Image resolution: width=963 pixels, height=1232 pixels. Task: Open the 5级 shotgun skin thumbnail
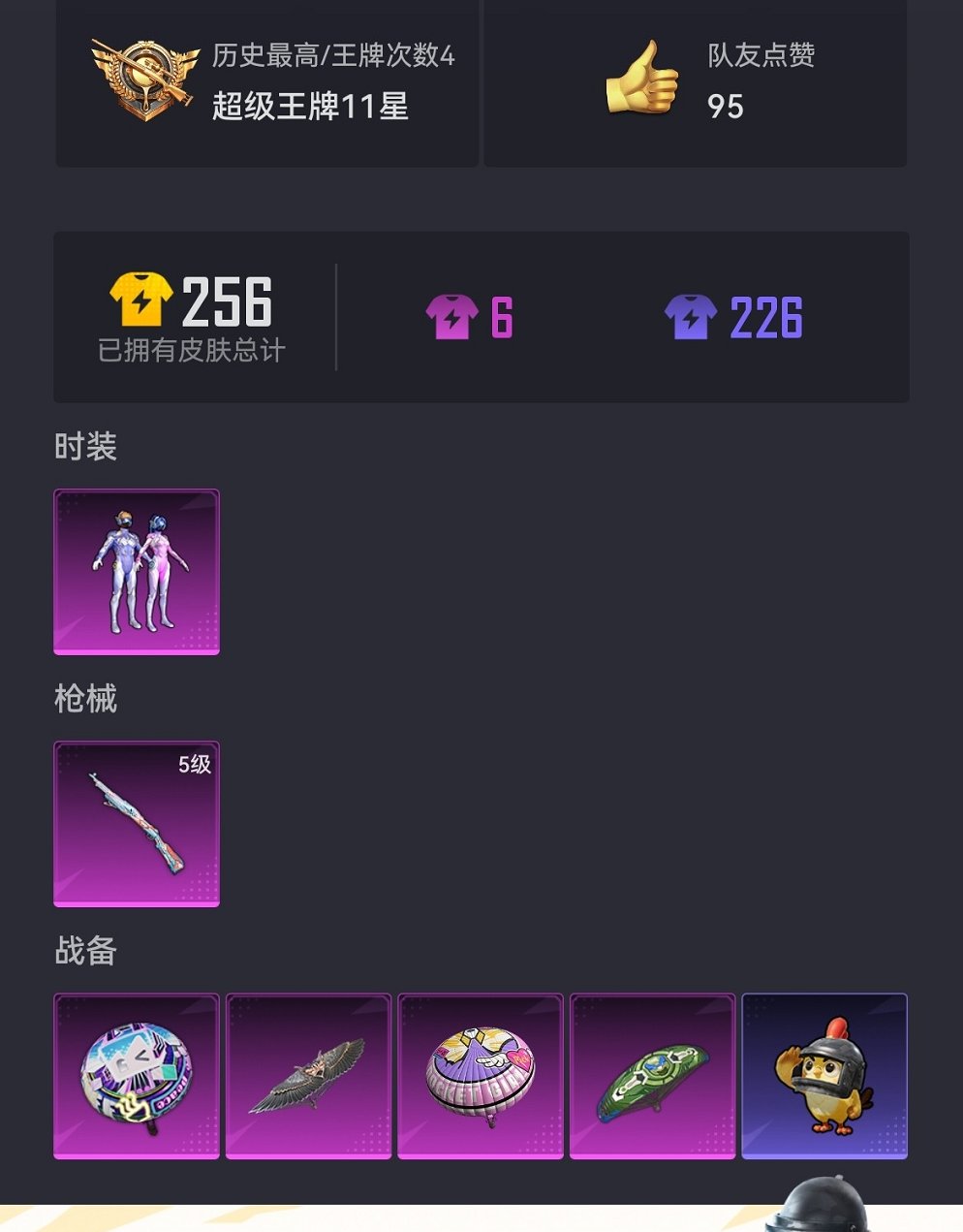(x=136, y=824)
